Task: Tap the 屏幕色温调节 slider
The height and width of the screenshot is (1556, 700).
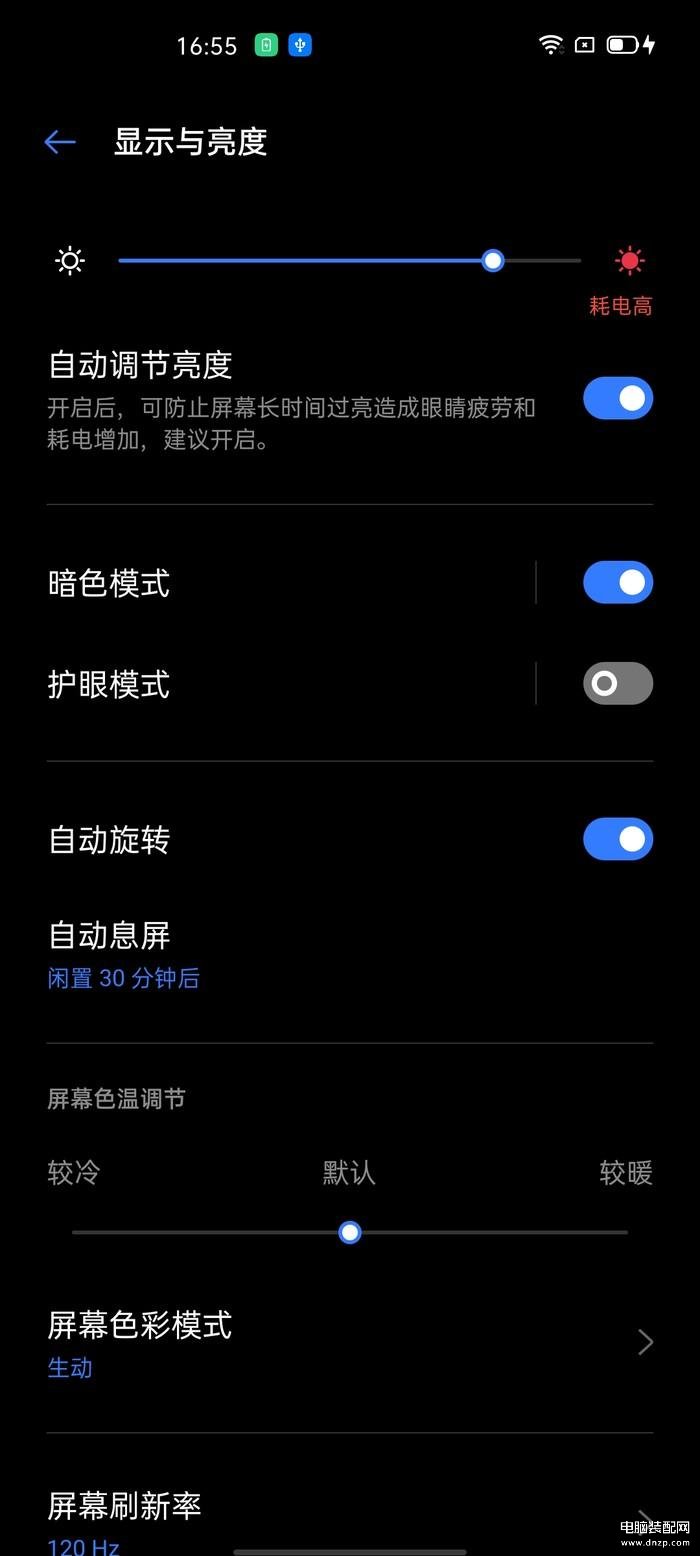Action: pyautogui.click(x=350, y=1232)
